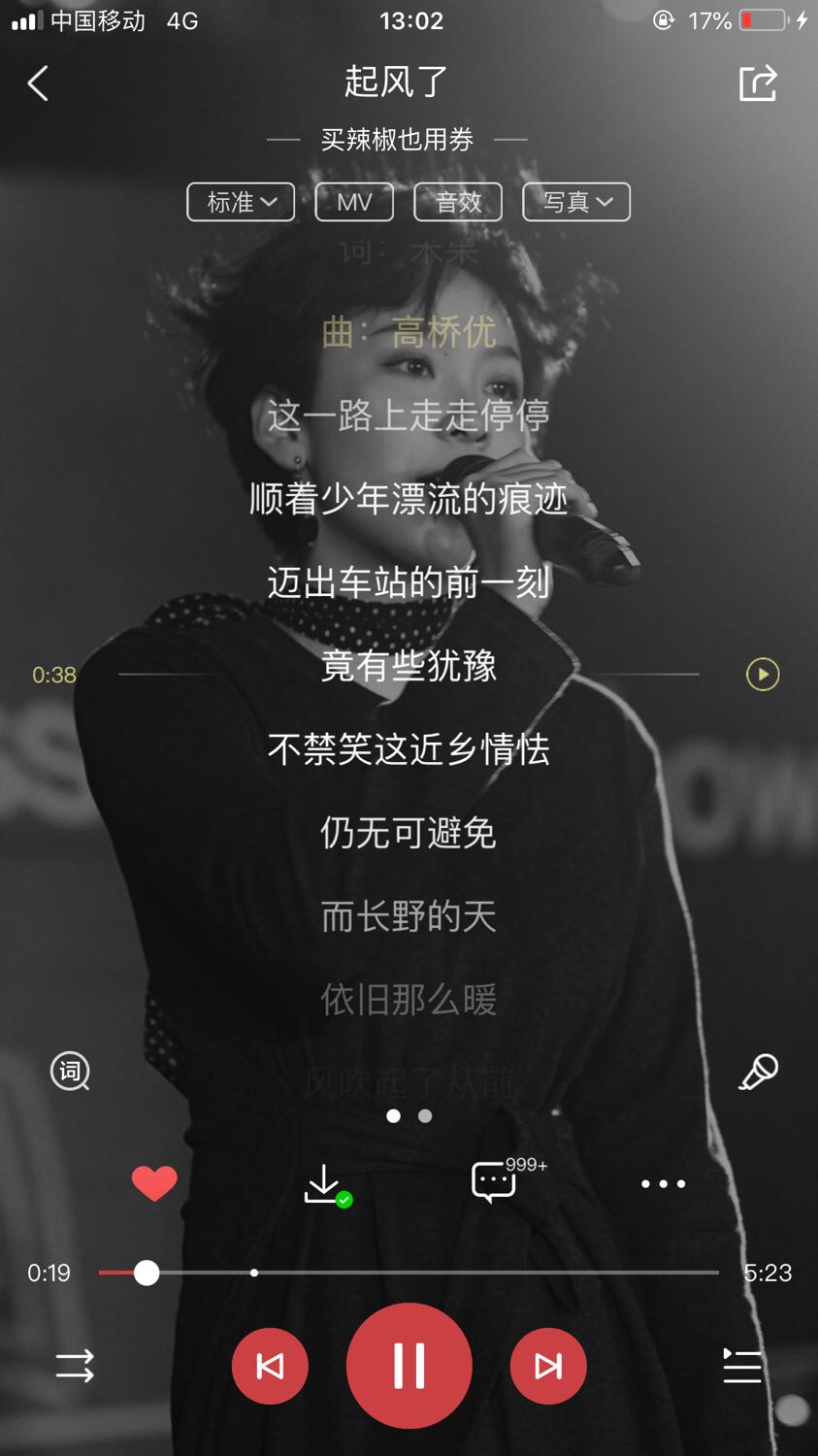Open the 标准 quality dropdown
Image resolution: width=818 pixels, height=1456 pixels.
click(241, 202)
